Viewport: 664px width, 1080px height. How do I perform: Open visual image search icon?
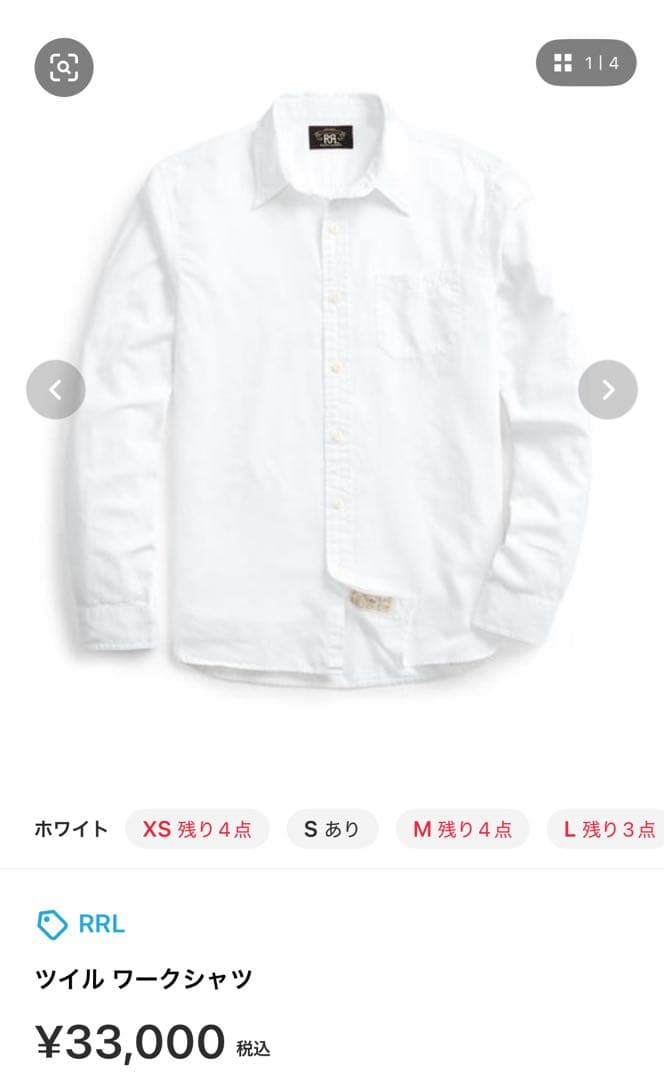point(64,67)
